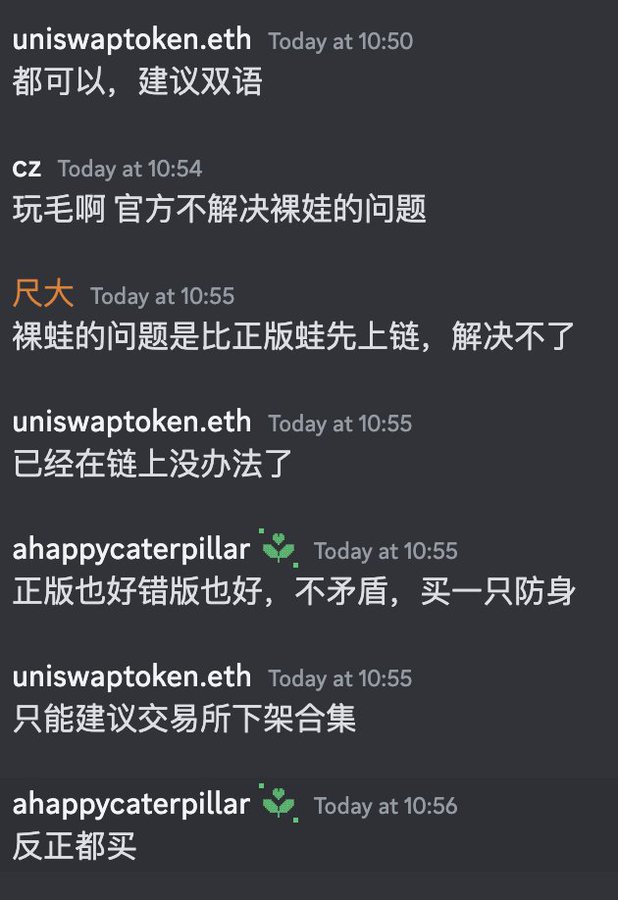The width and height of the screenshot is (618, 900).
Task: Tap uniswaptoken.eth on the 10:50 message
Action: [131, 40]
